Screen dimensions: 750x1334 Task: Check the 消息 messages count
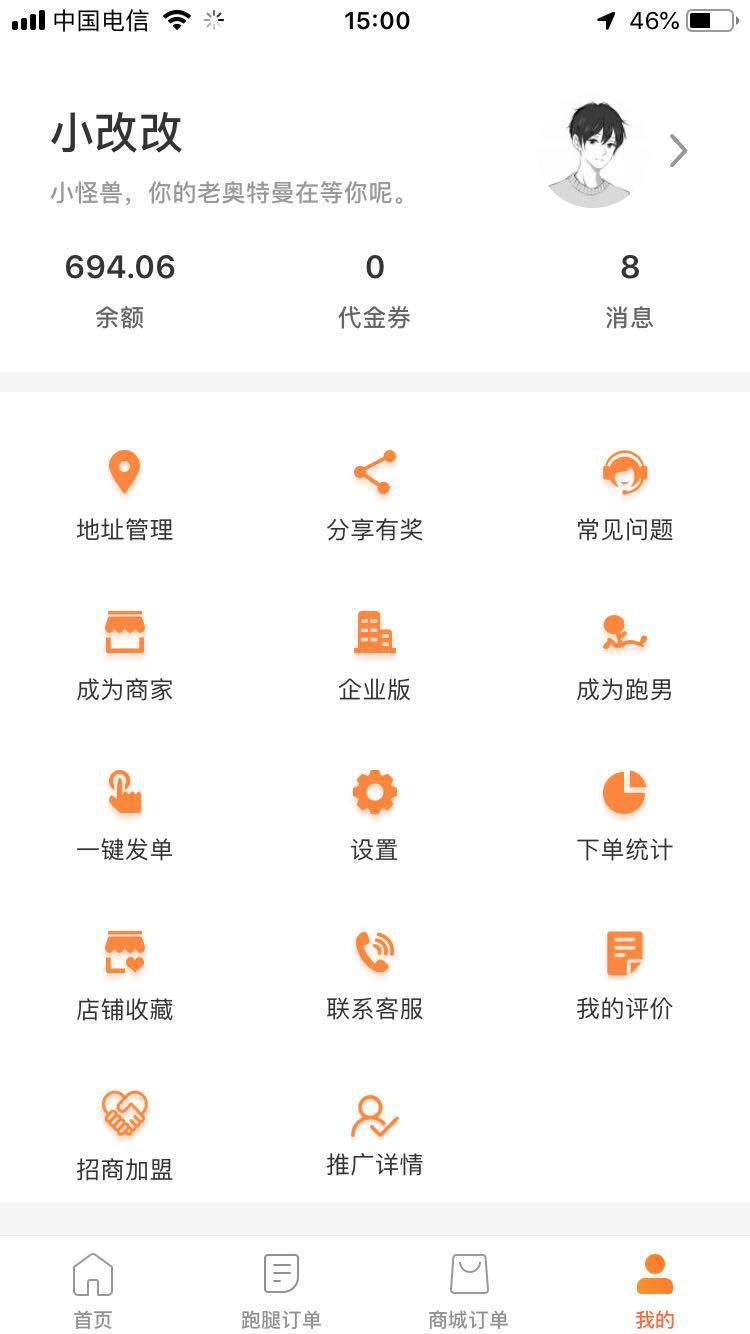630,285
